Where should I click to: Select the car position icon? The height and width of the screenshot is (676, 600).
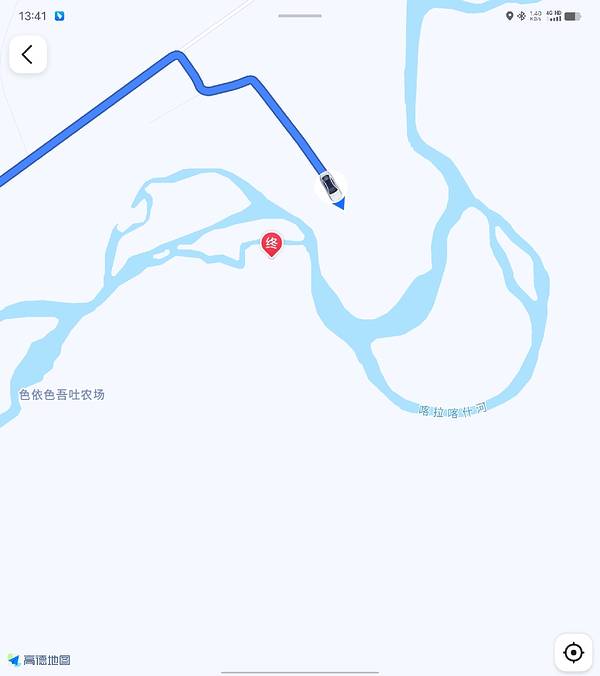329,186
